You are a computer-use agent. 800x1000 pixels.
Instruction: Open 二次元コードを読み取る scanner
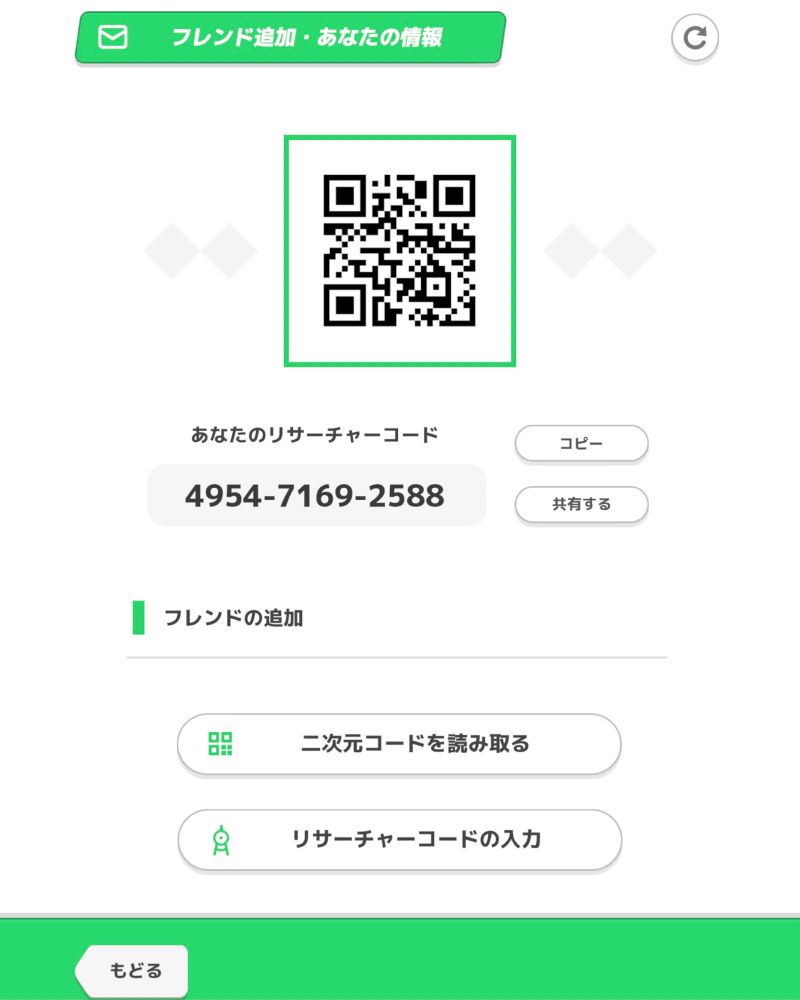point(399,744)
